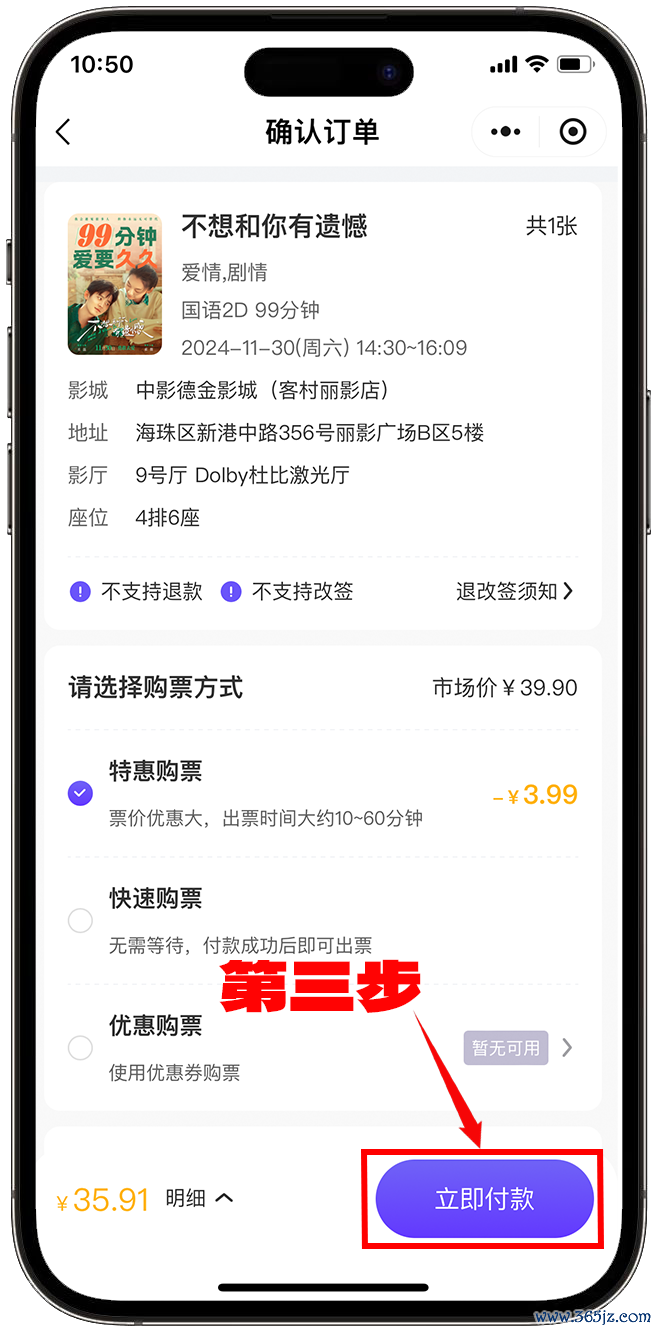This screenshot has height=1332, width=658.
Task: Open the 退改签须知 refund rules
Action: 514,591
